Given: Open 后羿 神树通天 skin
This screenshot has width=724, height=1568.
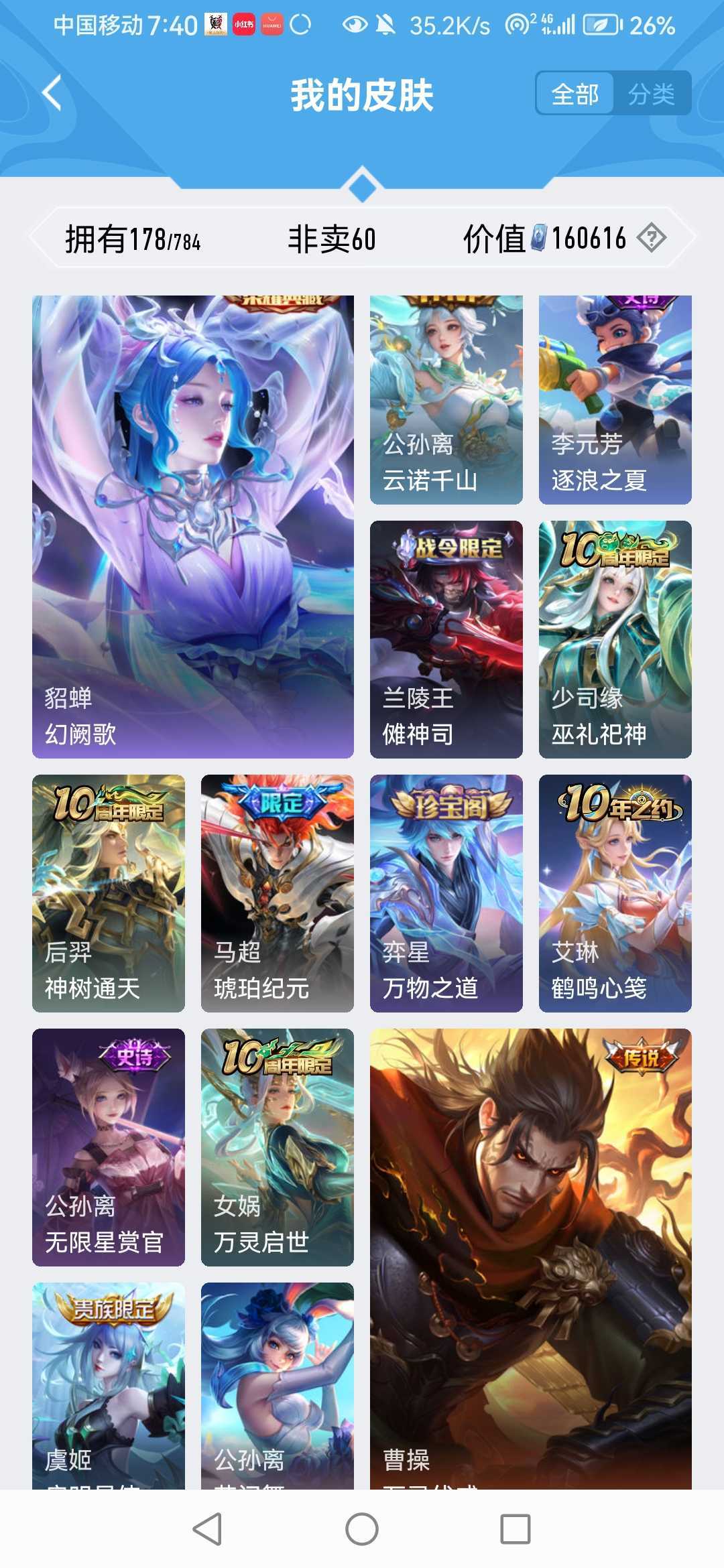Looking at the screenshot, I should pyautogui.click(x=109, y=893).
